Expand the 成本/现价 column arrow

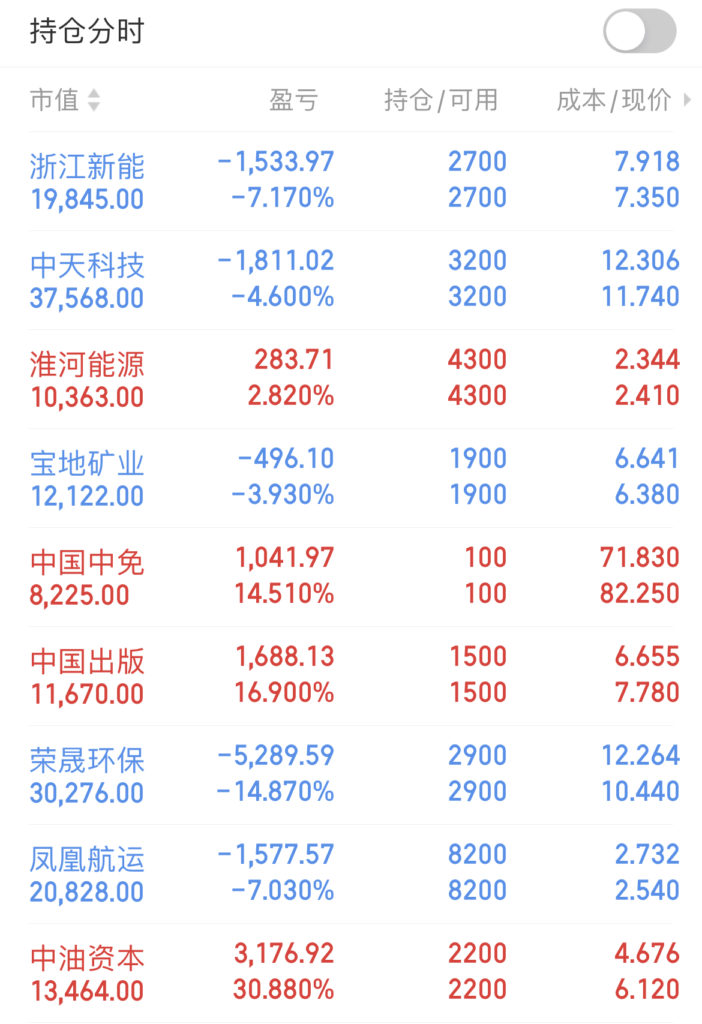click(x=686, y=100)
